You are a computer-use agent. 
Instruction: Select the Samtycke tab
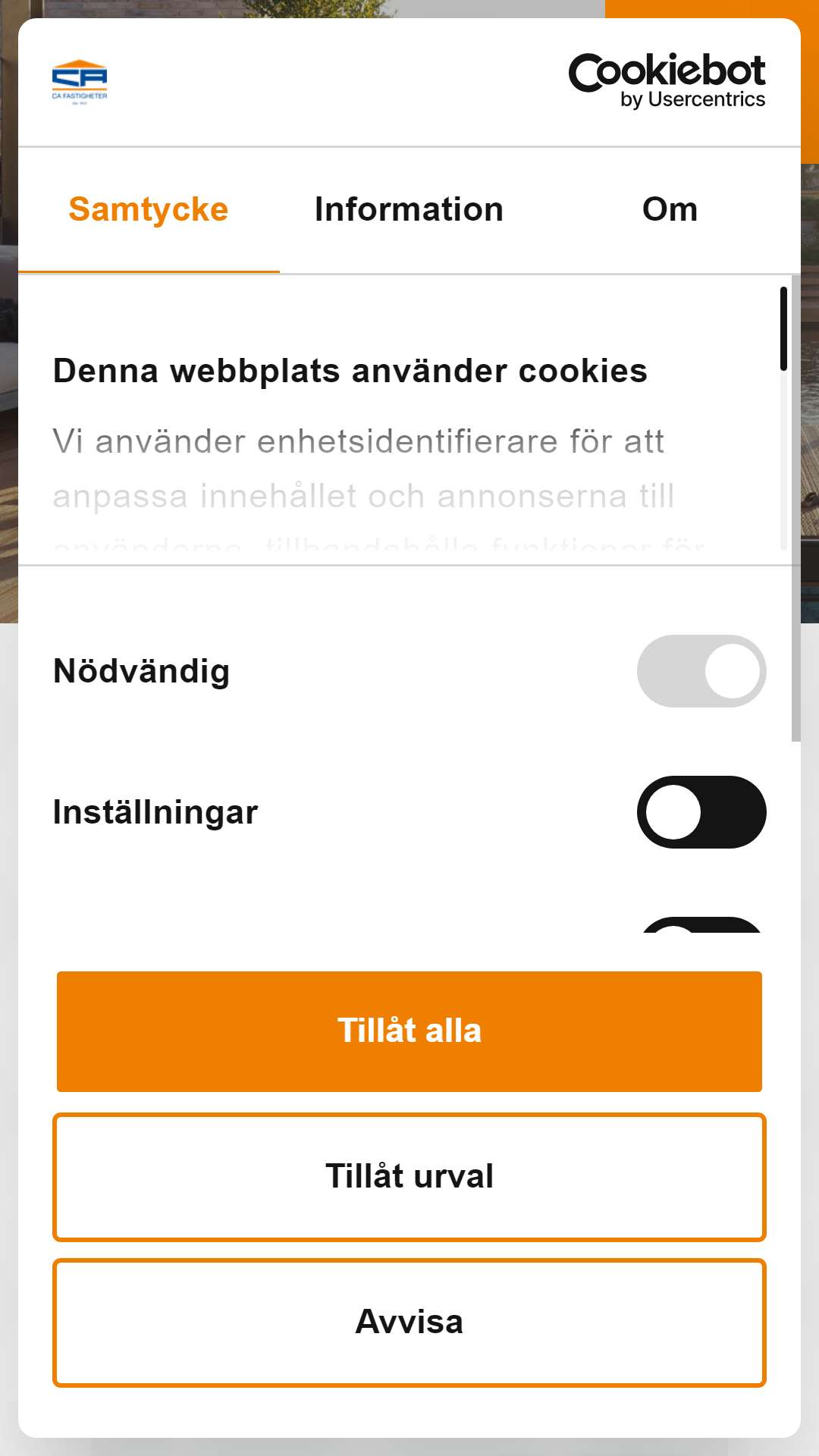click(x=149, y=210)
